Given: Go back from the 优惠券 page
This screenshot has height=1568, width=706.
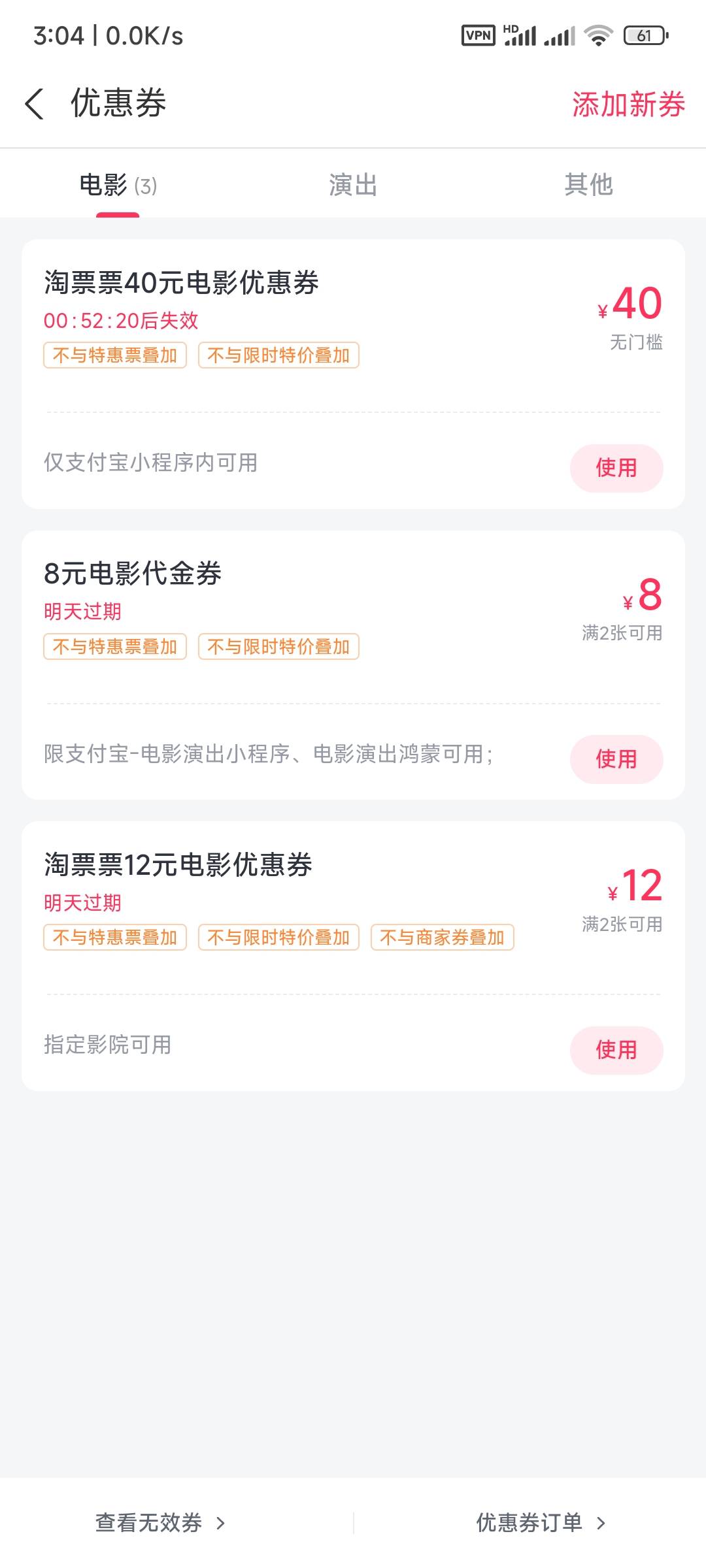Looking at the screenshot, I should pos(35,104).
